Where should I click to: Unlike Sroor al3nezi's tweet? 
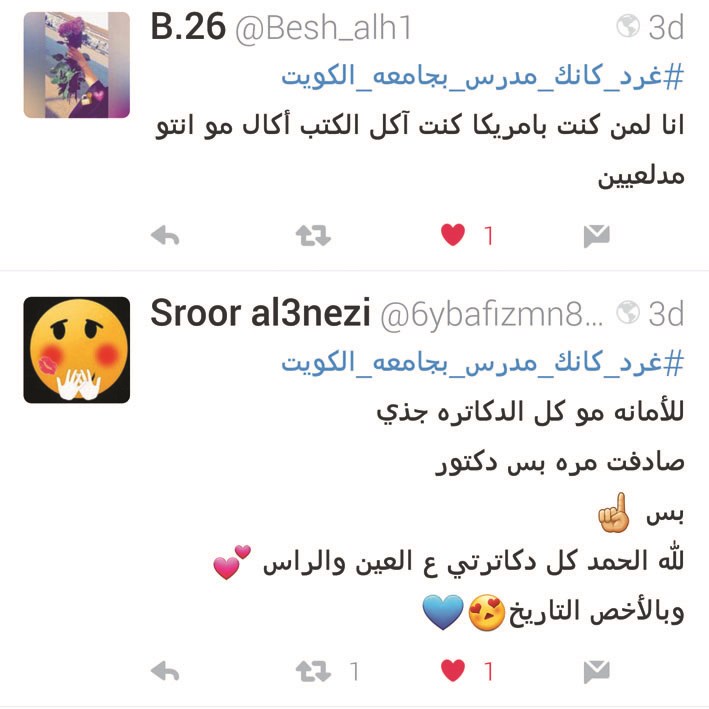click(x=453, y=671)
